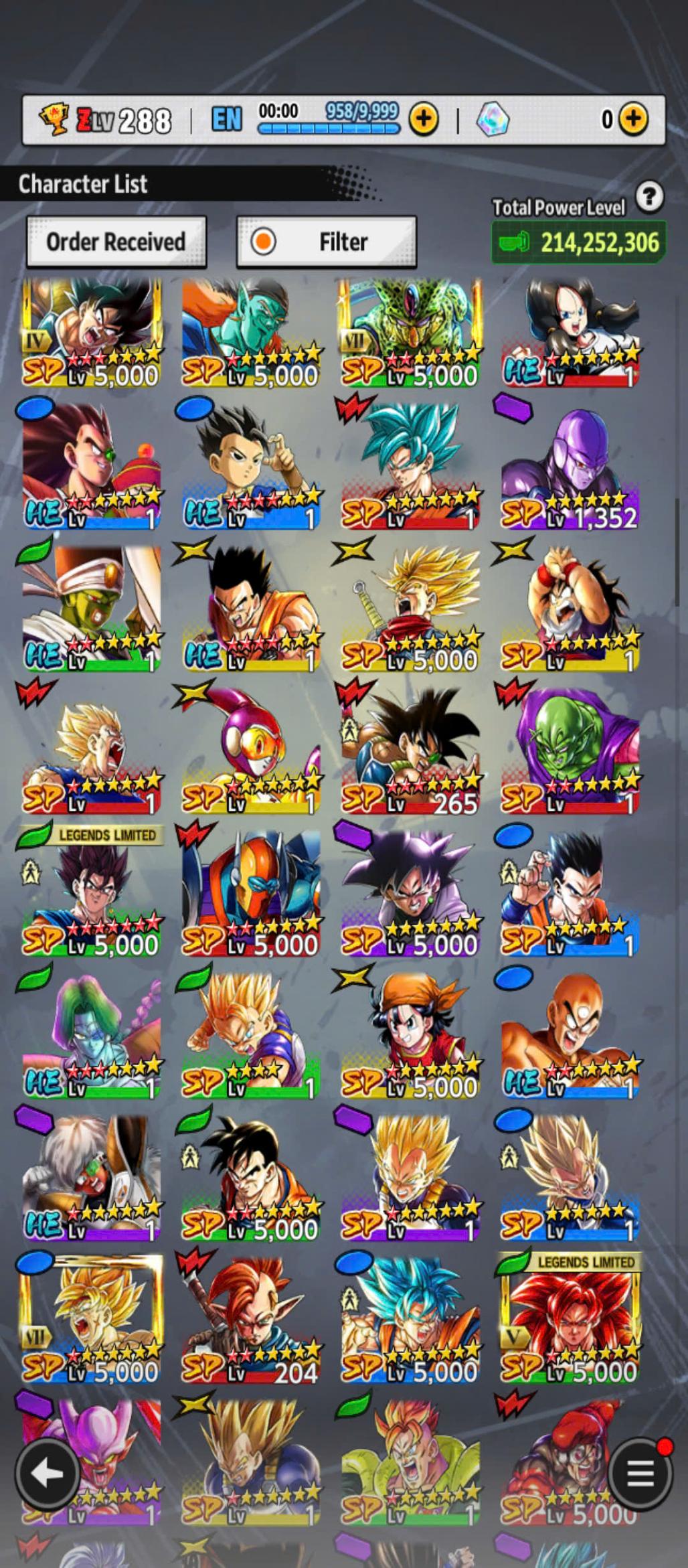Add energy with the EN plus button
This screenshot has width=688, height=1568.
(x=424, y=119)
